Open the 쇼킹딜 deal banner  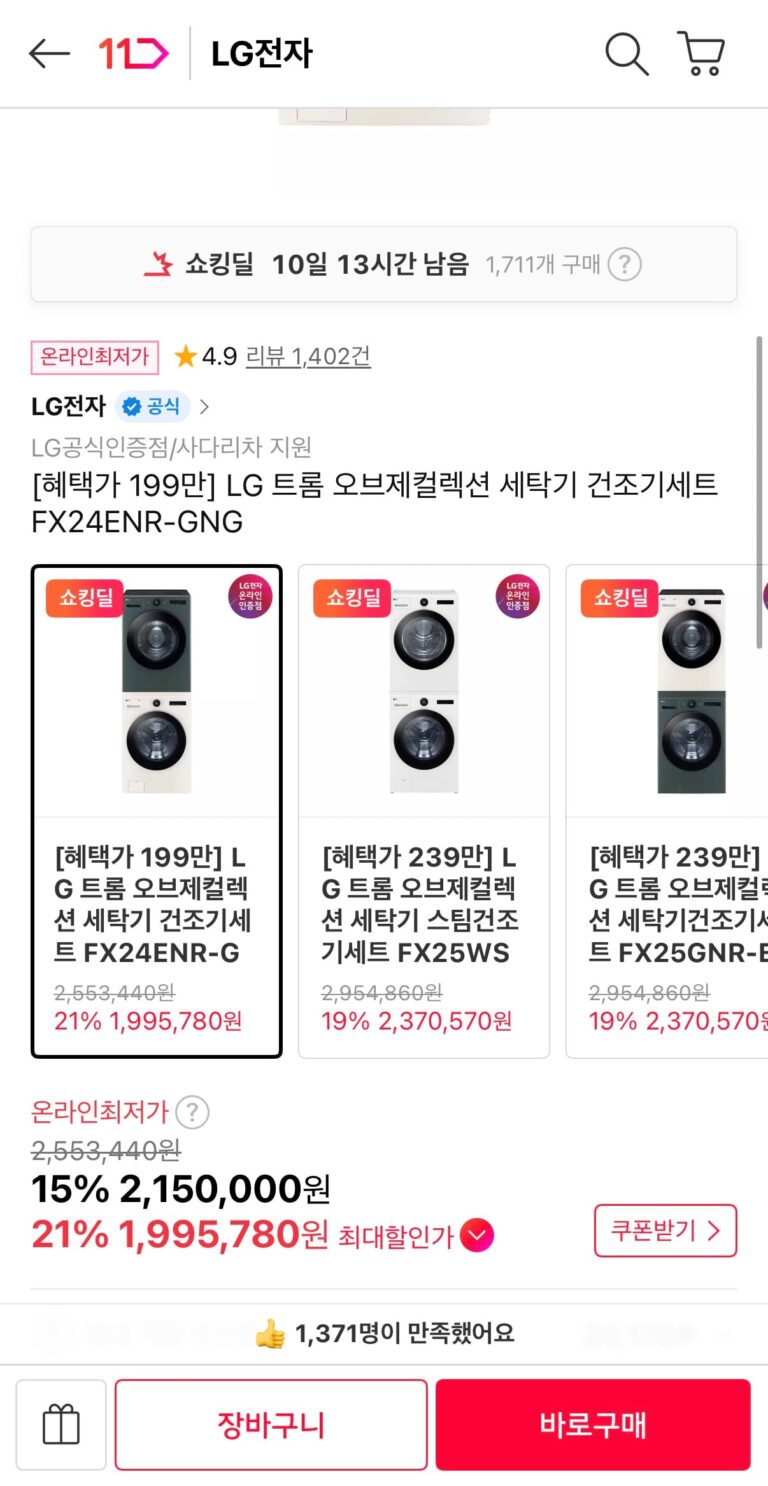coord(384,265)
